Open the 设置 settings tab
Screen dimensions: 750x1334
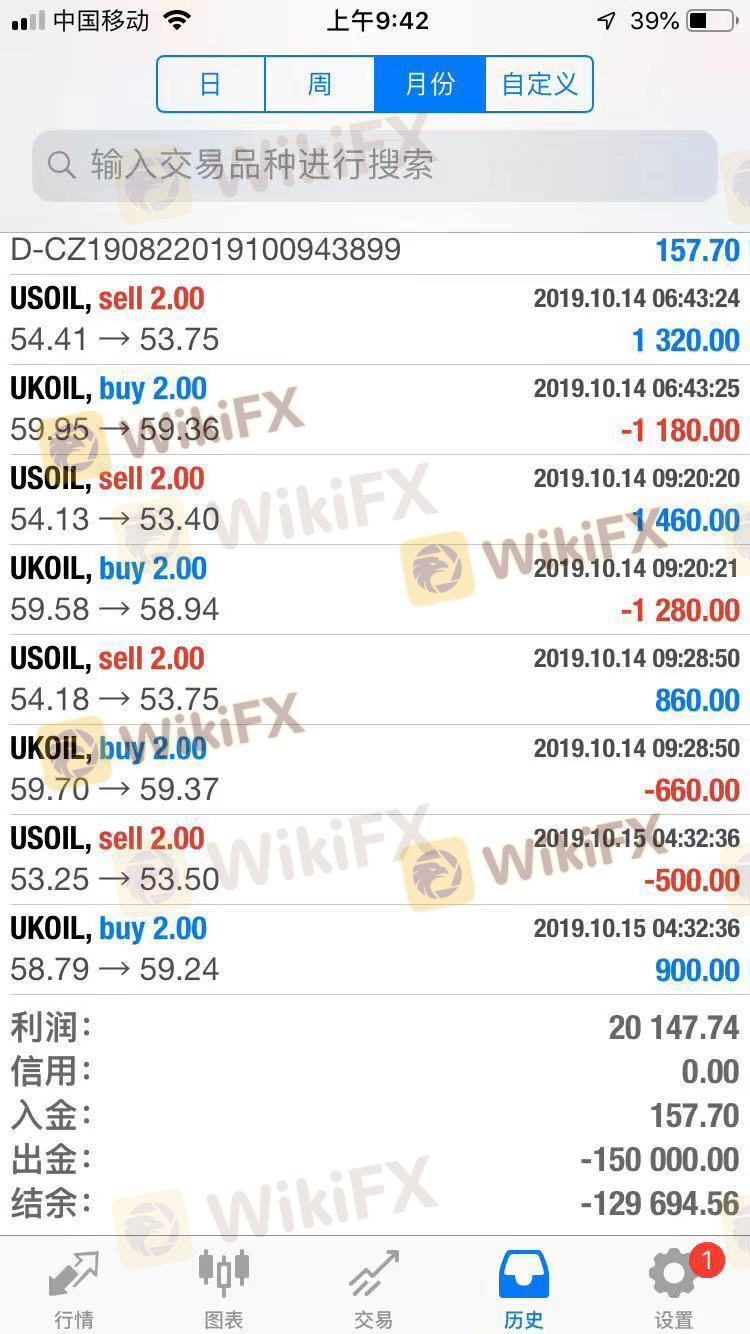click(674, 1288)
